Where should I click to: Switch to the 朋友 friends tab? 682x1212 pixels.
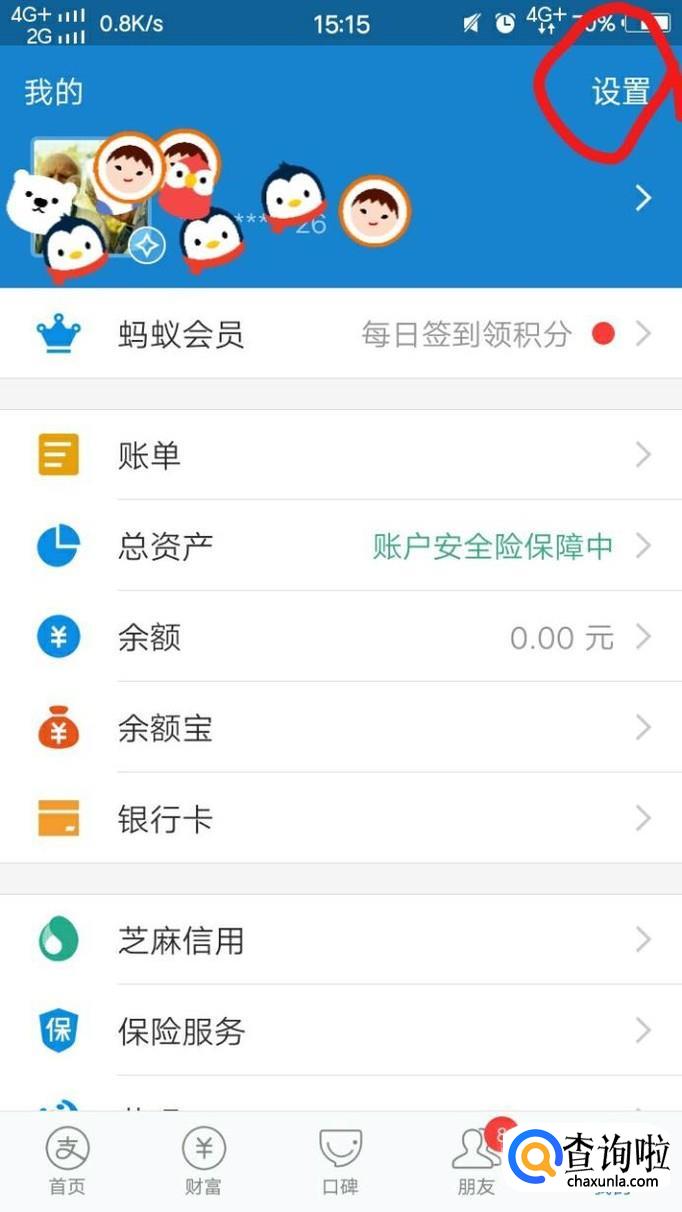pos(476,1162)
